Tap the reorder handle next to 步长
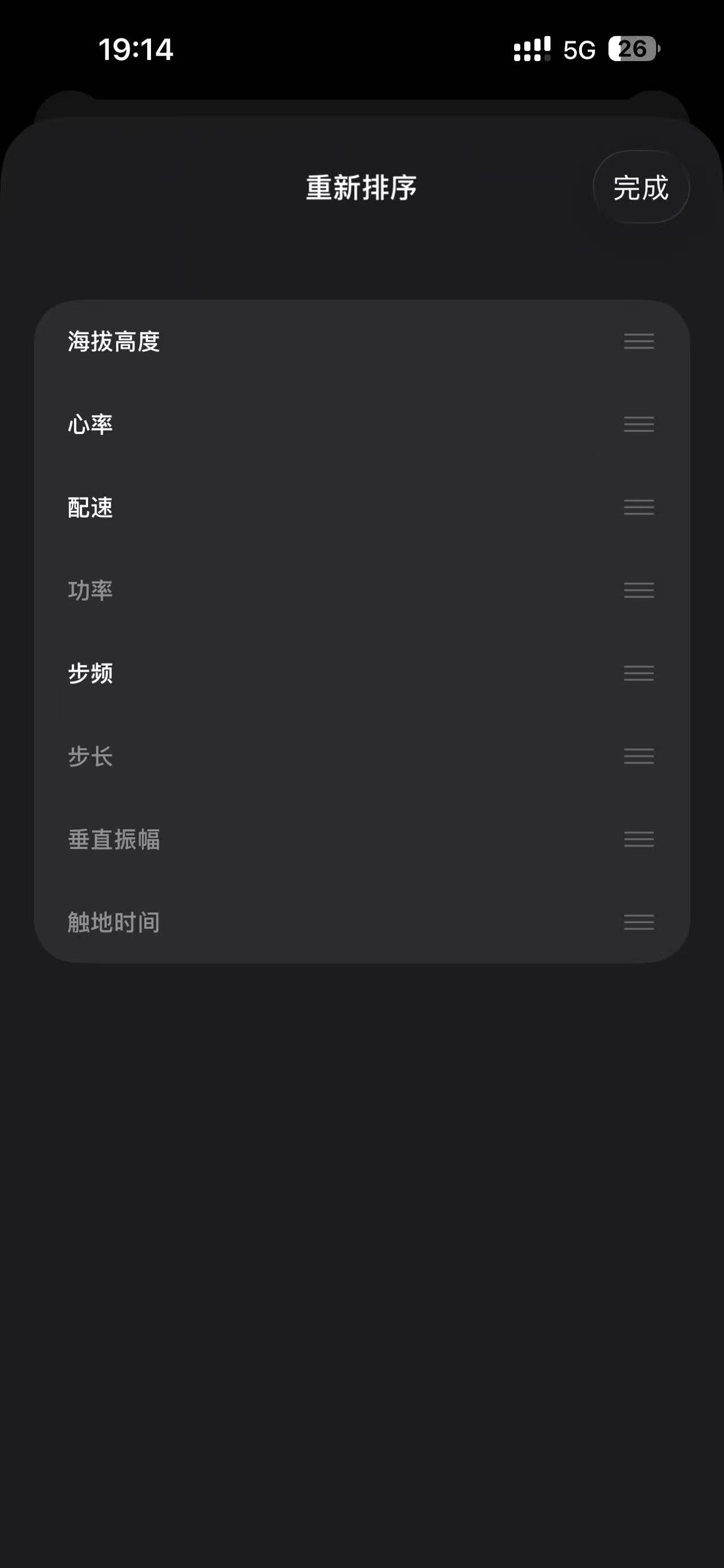 point(639,757)
